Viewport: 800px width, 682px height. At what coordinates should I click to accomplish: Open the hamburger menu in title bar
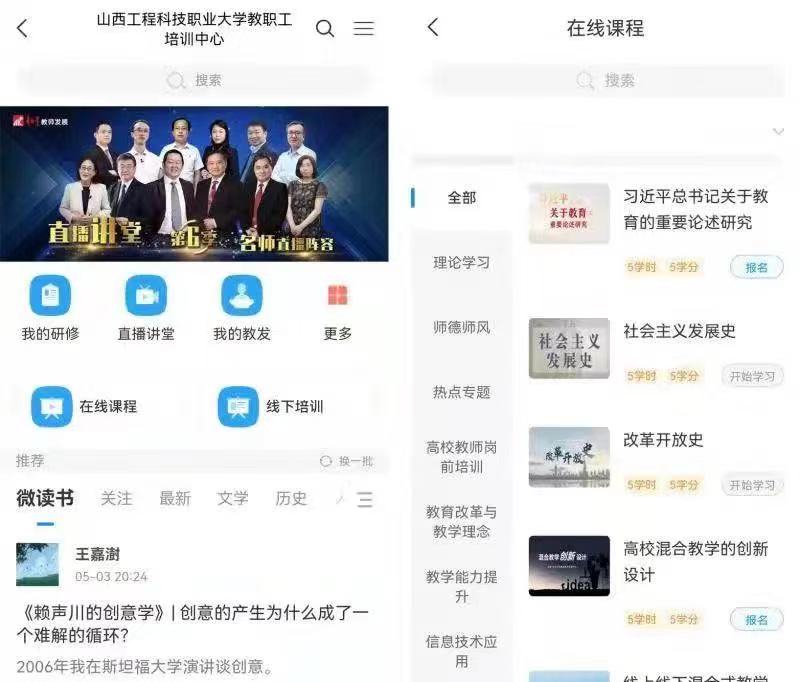(x=364, y=29)
